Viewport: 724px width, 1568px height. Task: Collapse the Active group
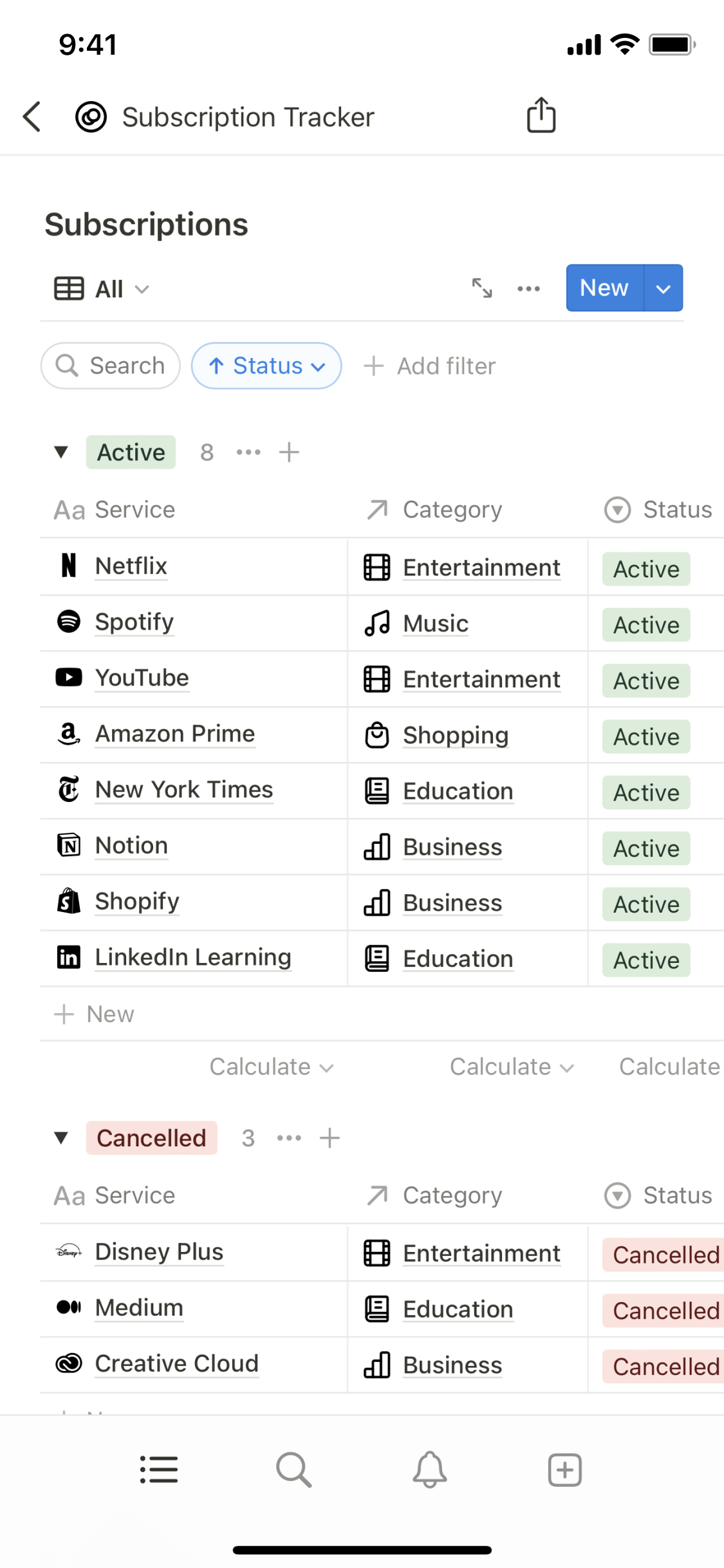(x=61, y=453)
